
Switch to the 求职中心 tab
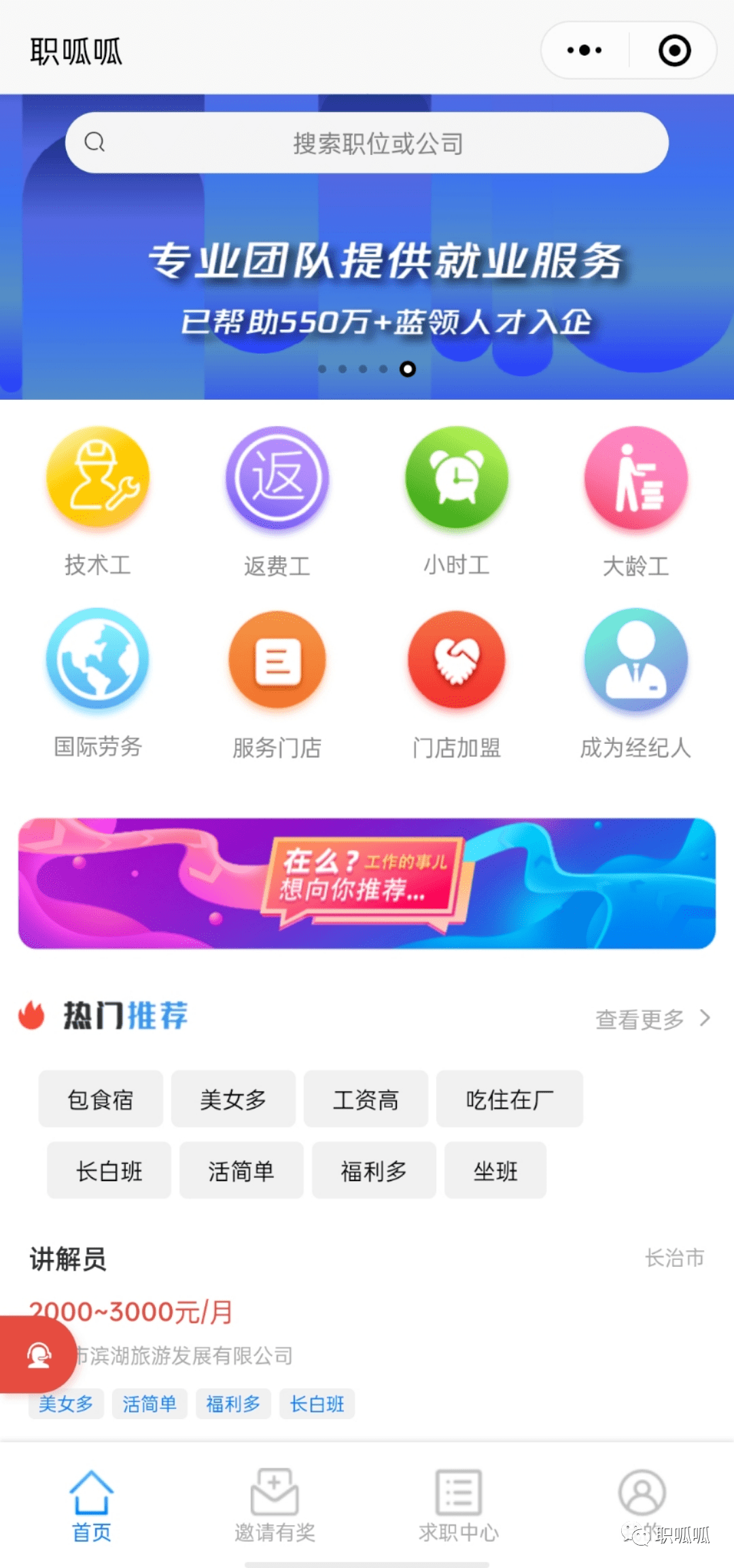[459, 1504]
